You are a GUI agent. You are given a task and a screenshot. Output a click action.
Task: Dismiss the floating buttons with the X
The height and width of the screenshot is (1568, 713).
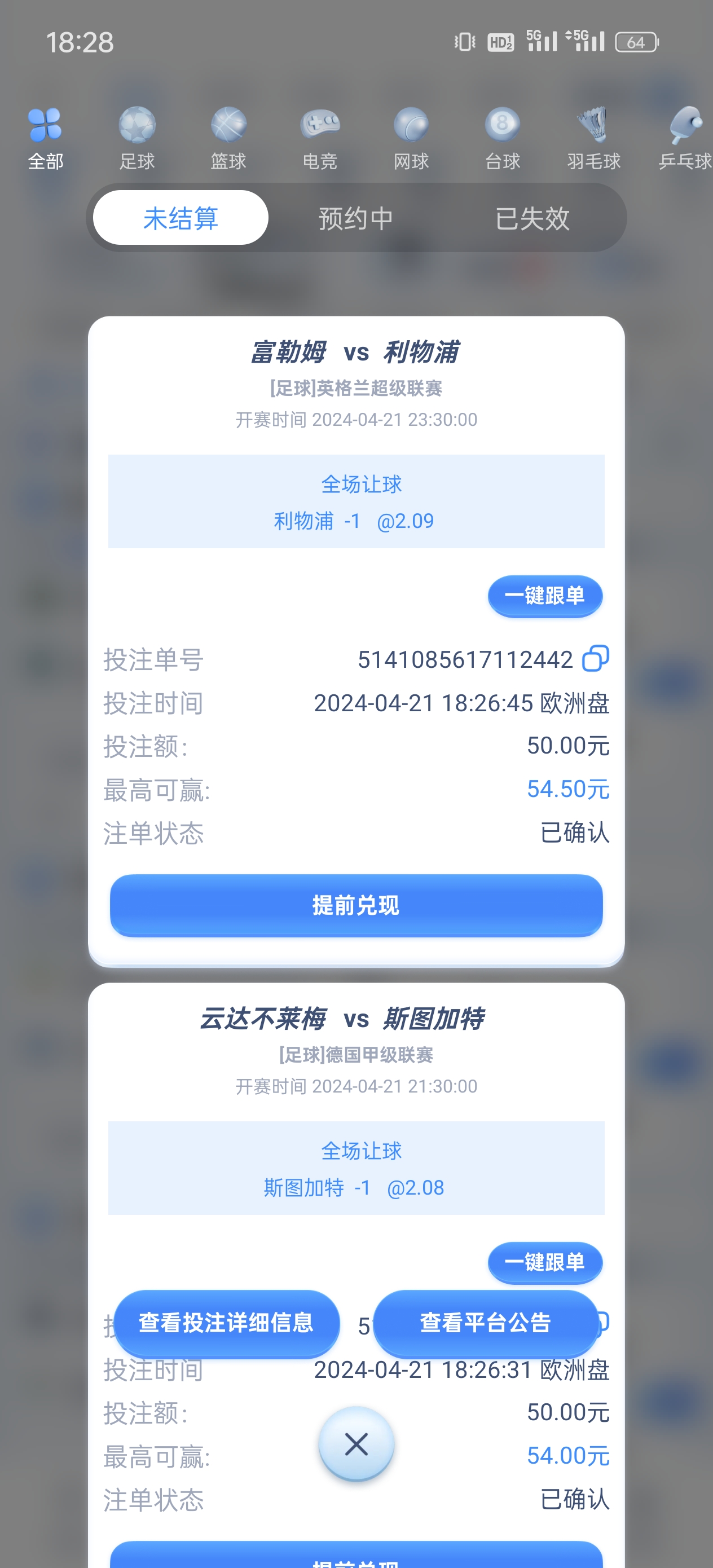356,1444
